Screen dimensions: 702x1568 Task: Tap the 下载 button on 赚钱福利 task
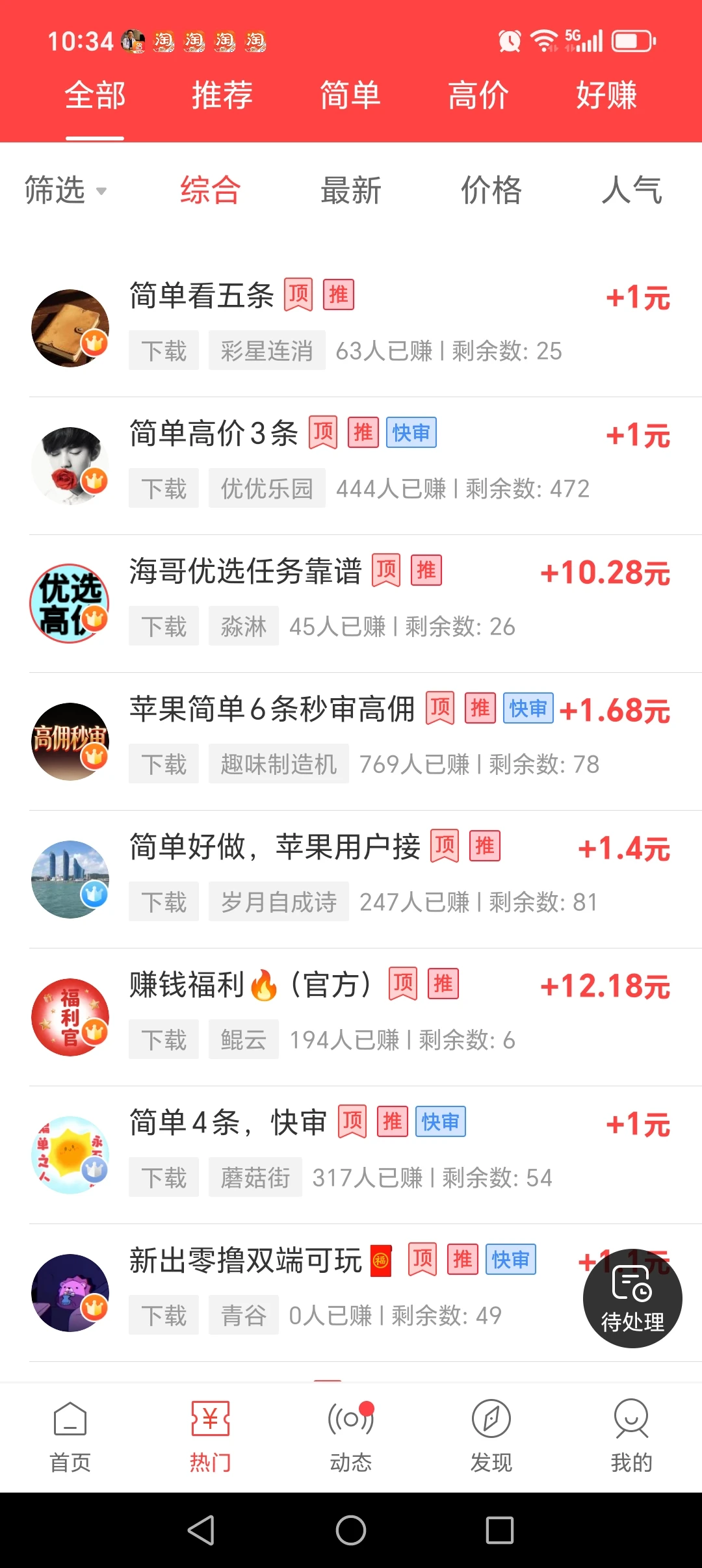tap(163, 1039)
